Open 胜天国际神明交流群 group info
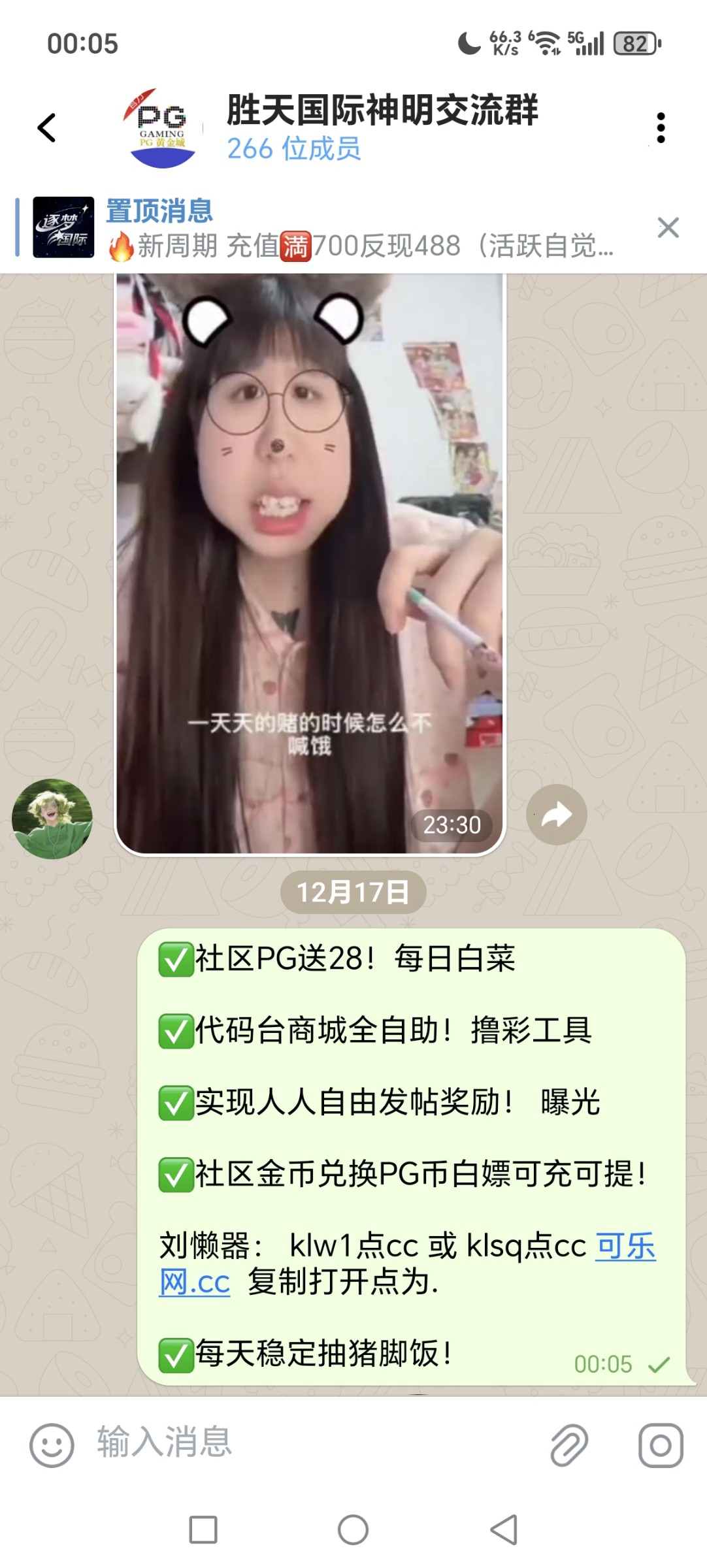The height and width of the screenshot is (1568, 707). (x=382, y=126)
